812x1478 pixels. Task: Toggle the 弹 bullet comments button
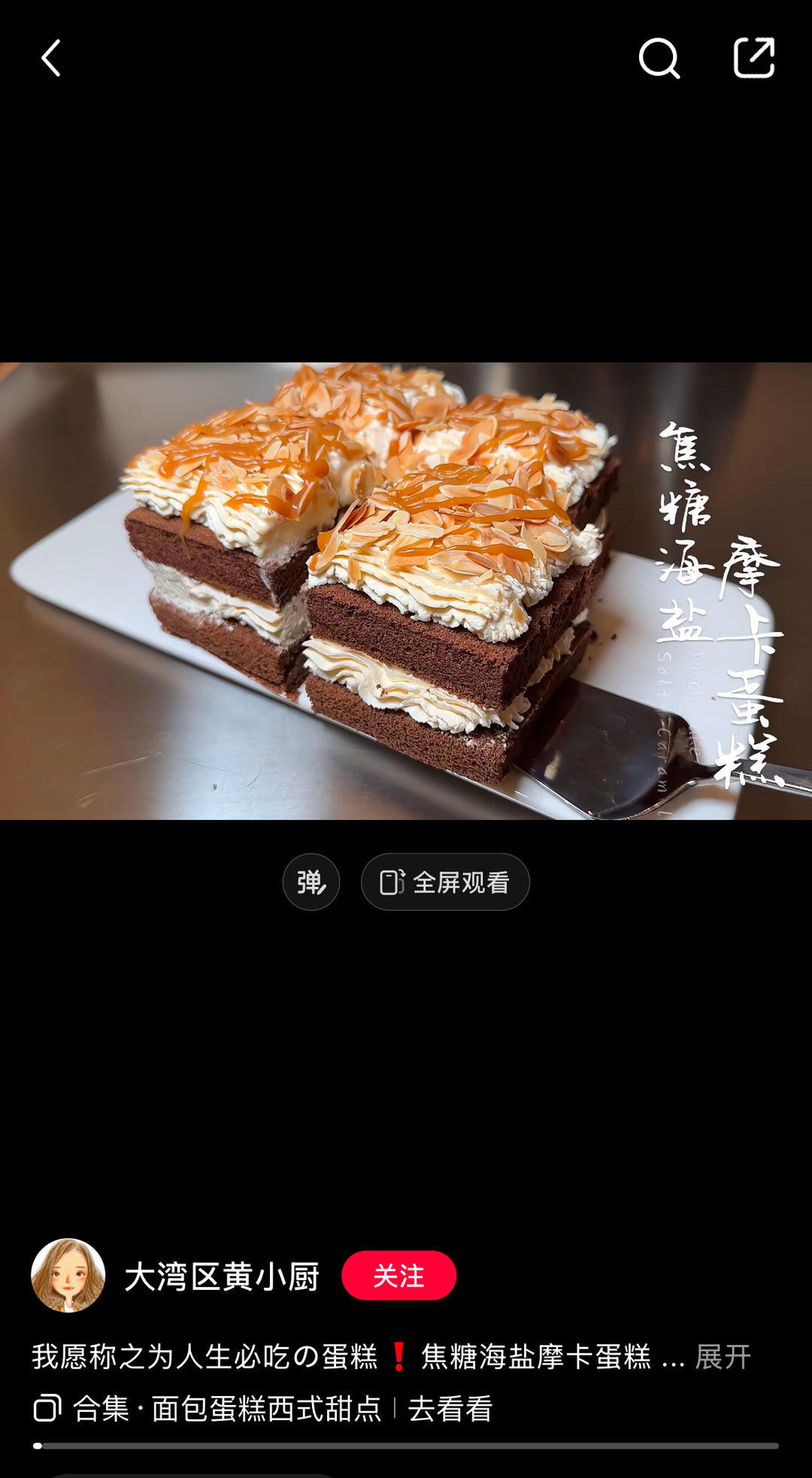tap(311, 882)
